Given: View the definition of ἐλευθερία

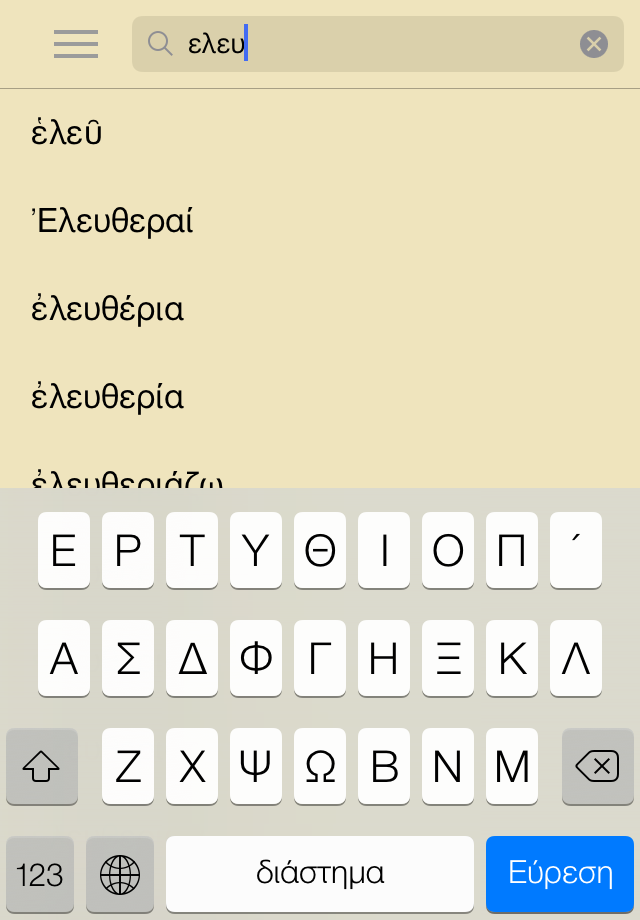Looking at the screenshot, I should pos(108,398).
